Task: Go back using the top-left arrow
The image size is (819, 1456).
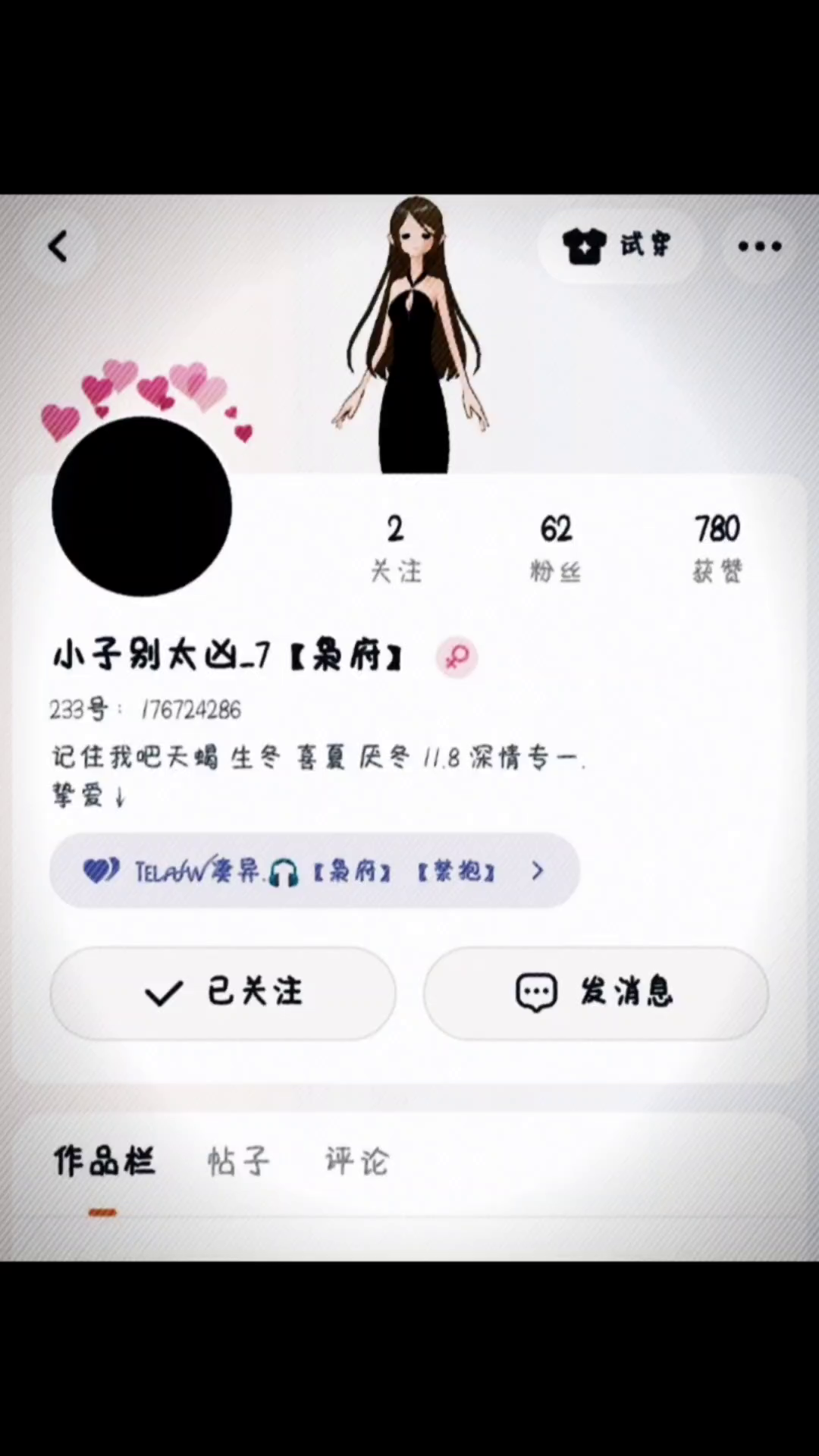Action: 58,246
